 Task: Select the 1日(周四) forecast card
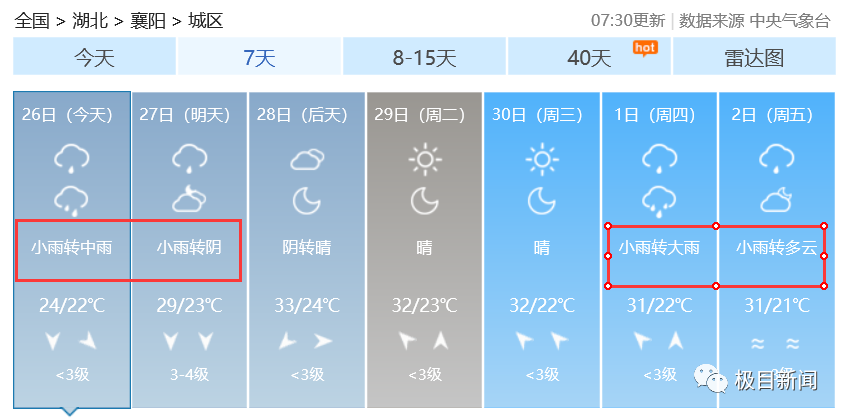click(x=659, y=250)
